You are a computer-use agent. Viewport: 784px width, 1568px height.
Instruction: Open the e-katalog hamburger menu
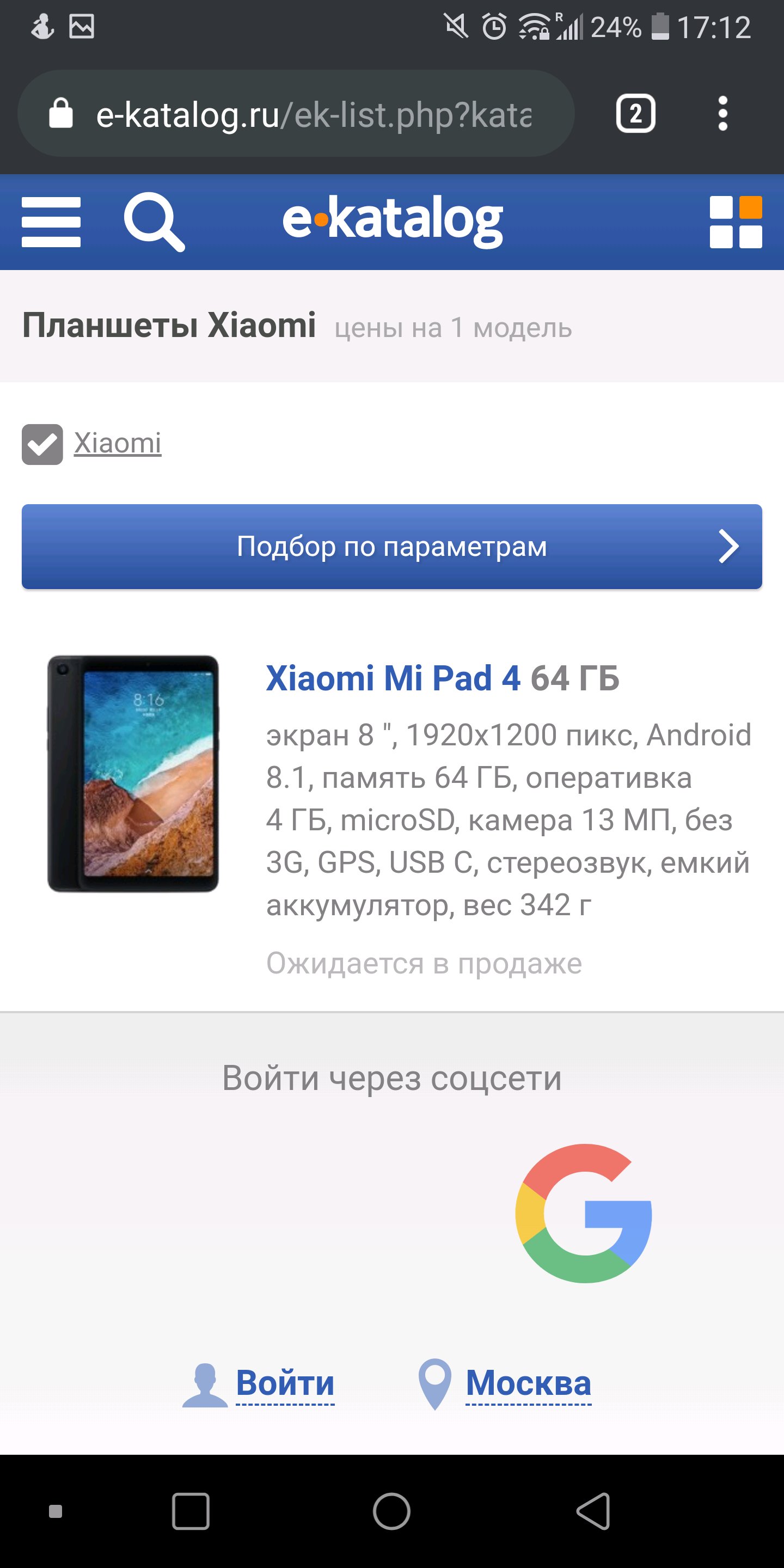51,222
